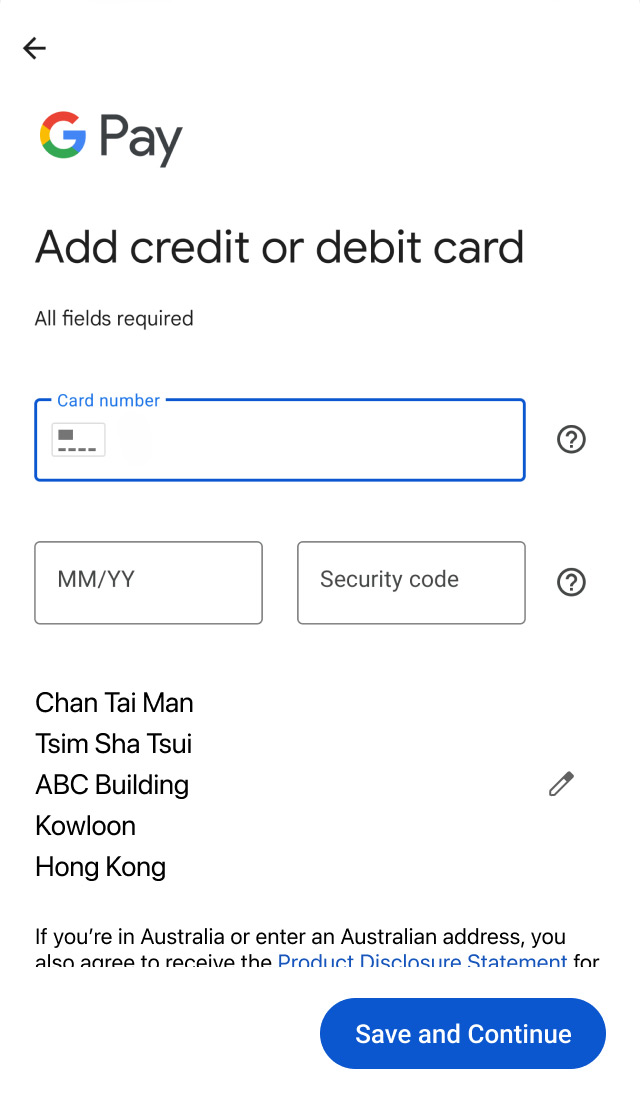This screenshot has height=1100, width=640.
Task: Show help for the security code
Action: pyautogui.click(x=571, y=583)
